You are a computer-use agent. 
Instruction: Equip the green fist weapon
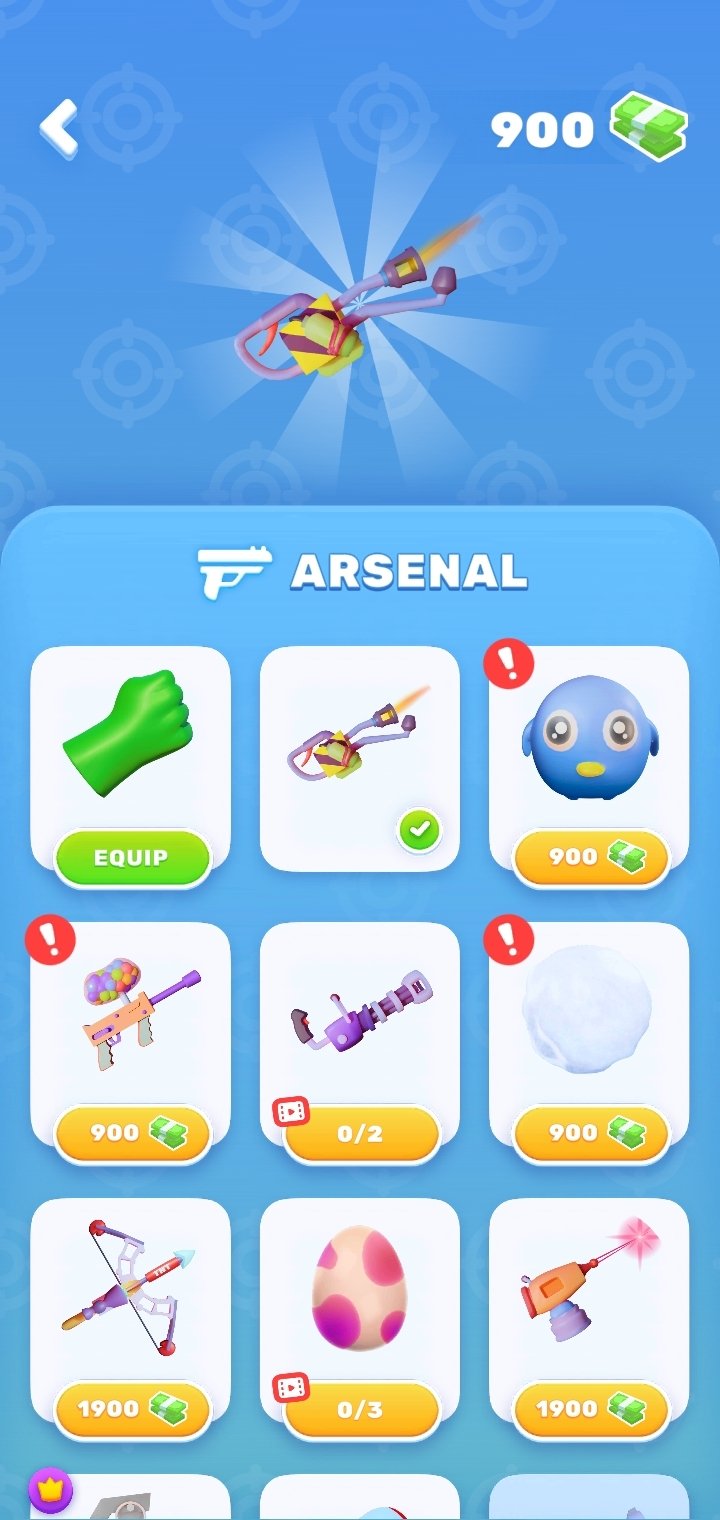pyautogui.click(x=132, y=858)
